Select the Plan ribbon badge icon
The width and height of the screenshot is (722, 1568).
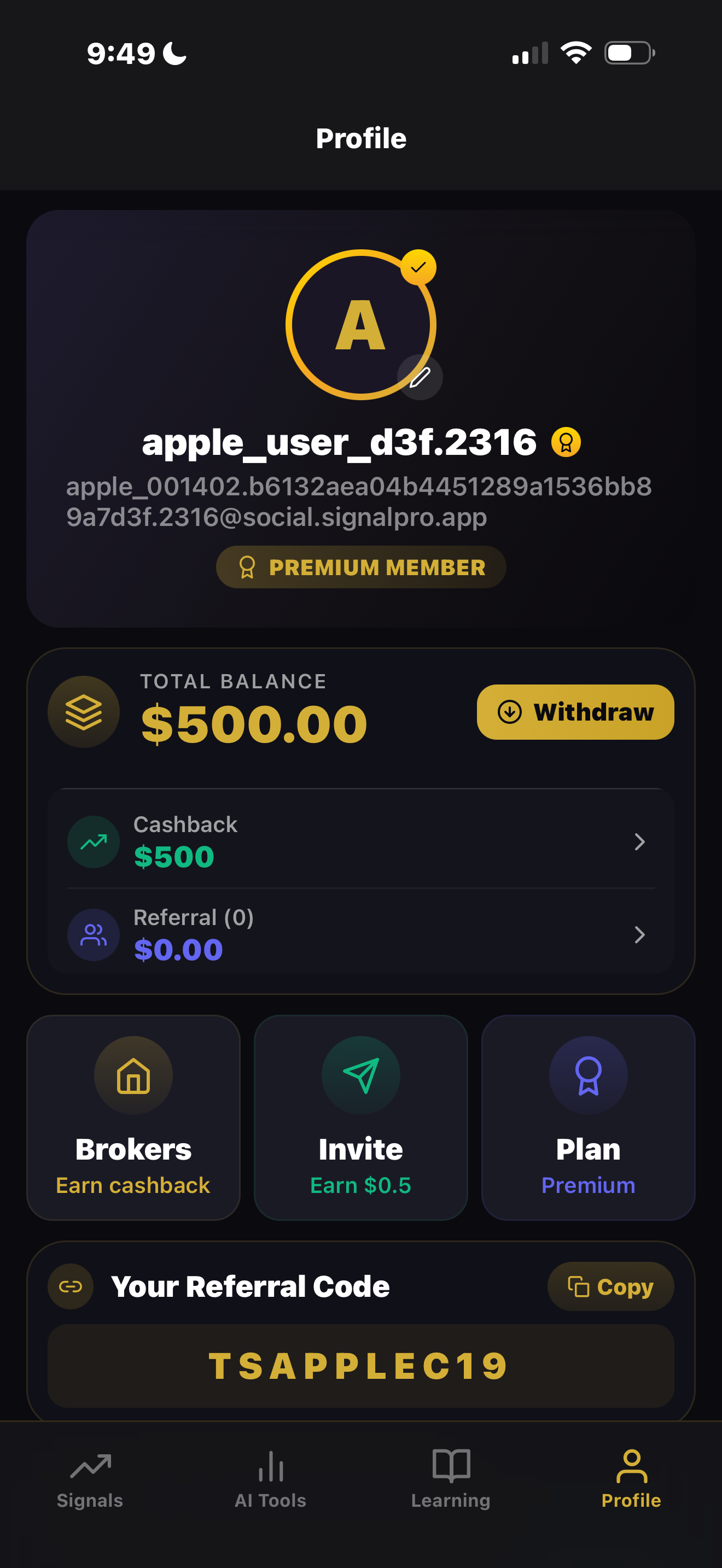pyautogui.click(x=587, y=1075)
